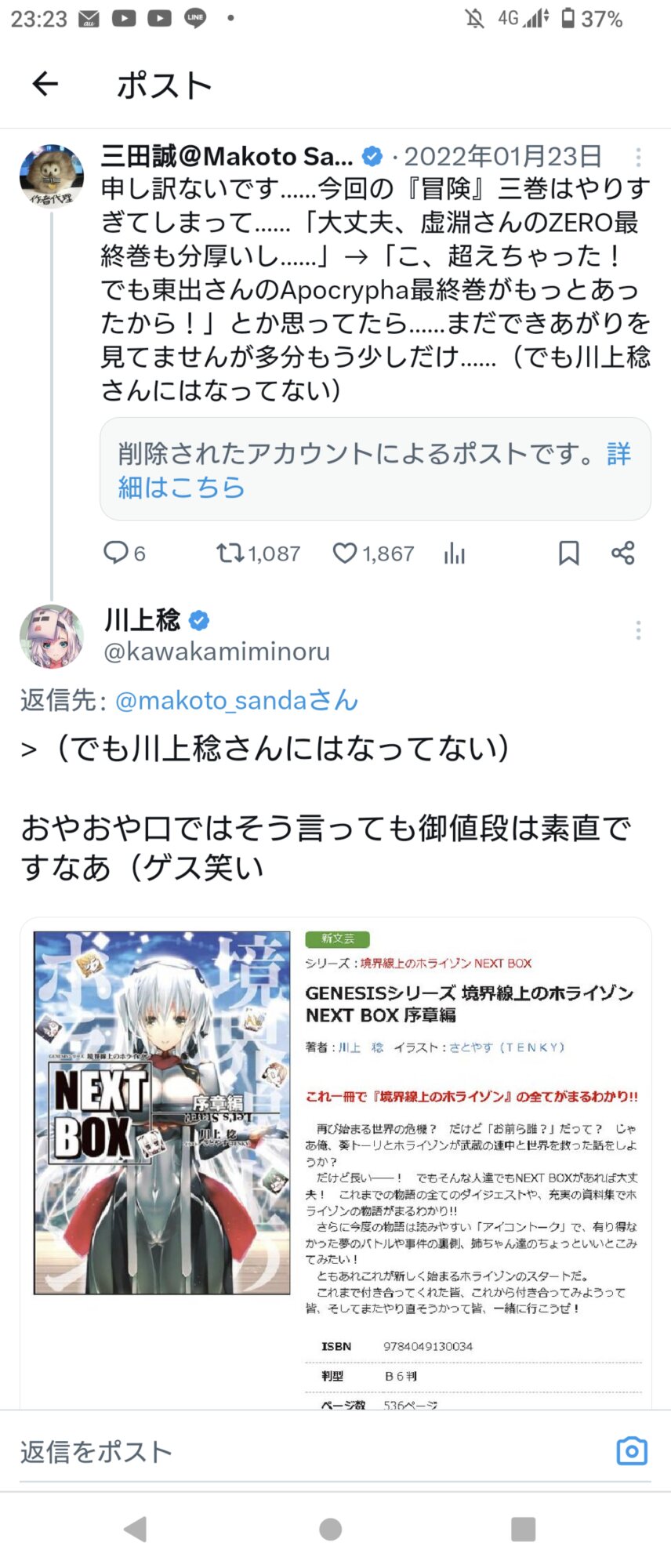
Task: Open overflow menu on 川上稔's post
Action: (638, 630)
